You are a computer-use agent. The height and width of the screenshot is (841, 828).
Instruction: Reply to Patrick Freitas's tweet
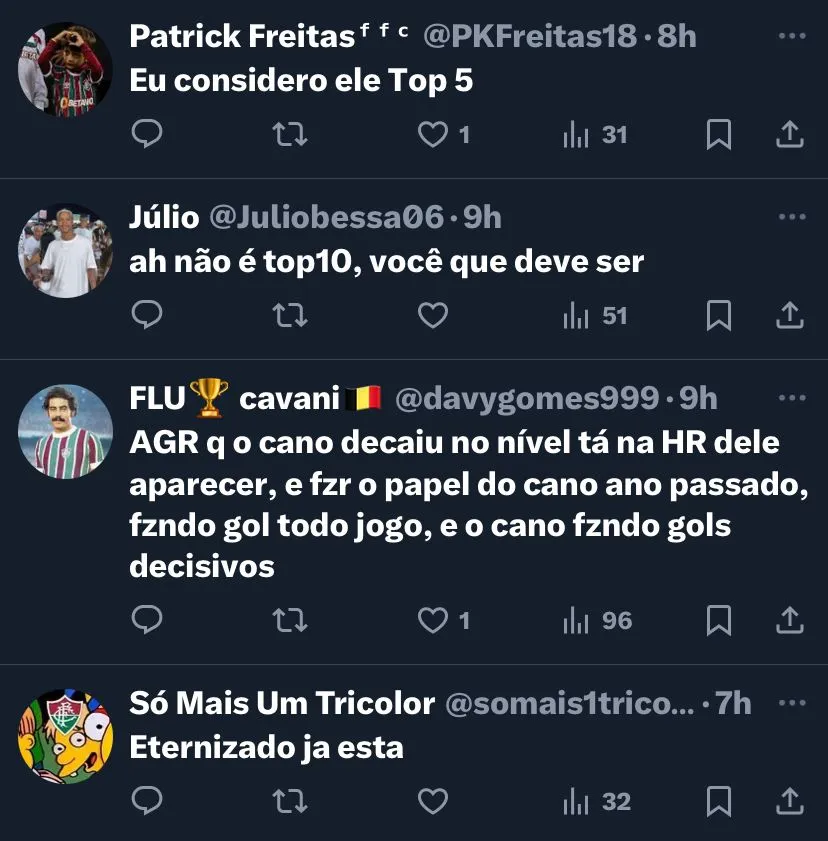click(148, 135)
